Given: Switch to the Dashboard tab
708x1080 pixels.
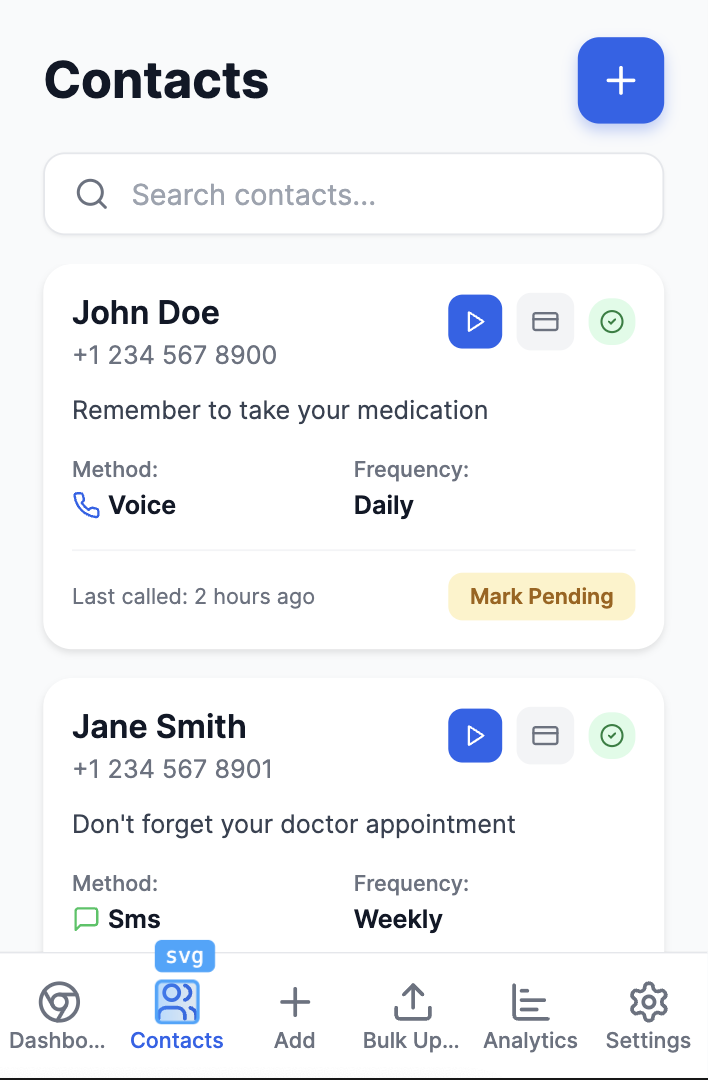Looking at the screenshot, I should pos(59,1017).
